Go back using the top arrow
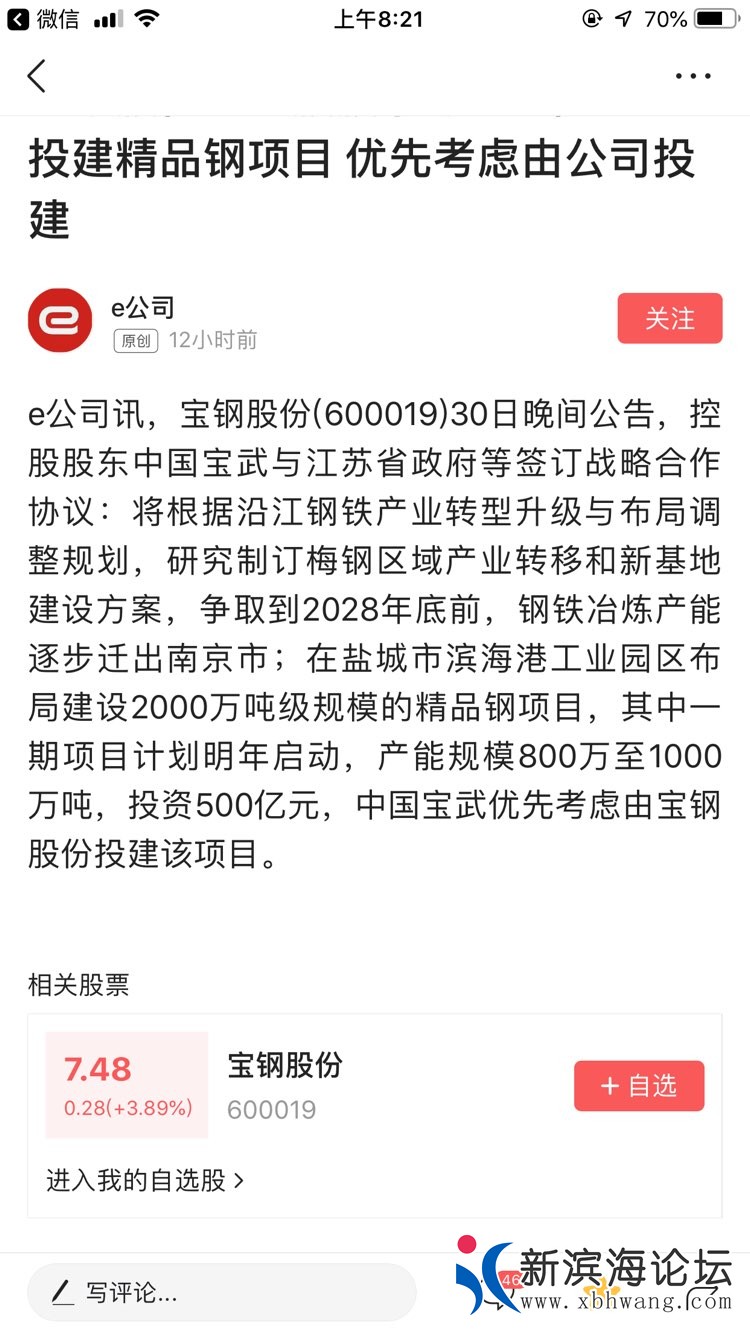 [37, 76]
